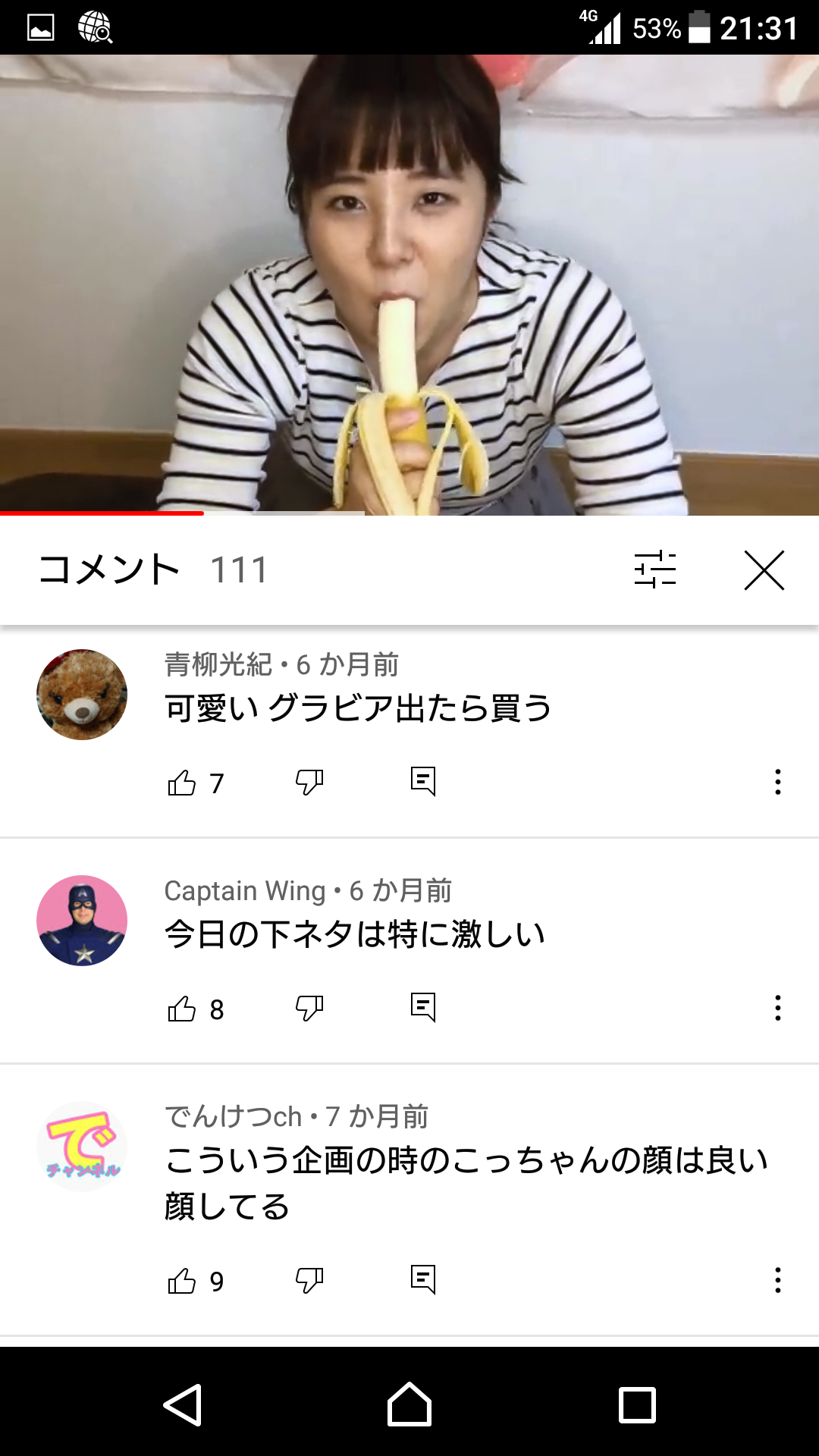Image resolution: width=819 pixels, height=1456 pixels.
Task: Like 青柳光紀's comment with thumbs up
Action: pyautogui.click(x=182, y=781)
